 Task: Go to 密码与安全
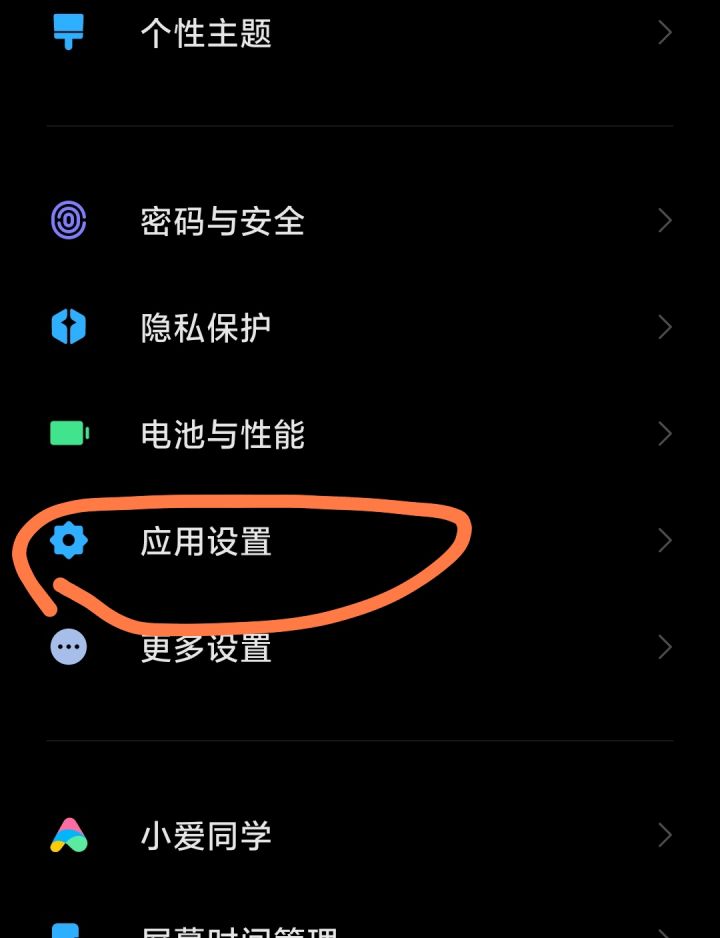tap(222, 221)
